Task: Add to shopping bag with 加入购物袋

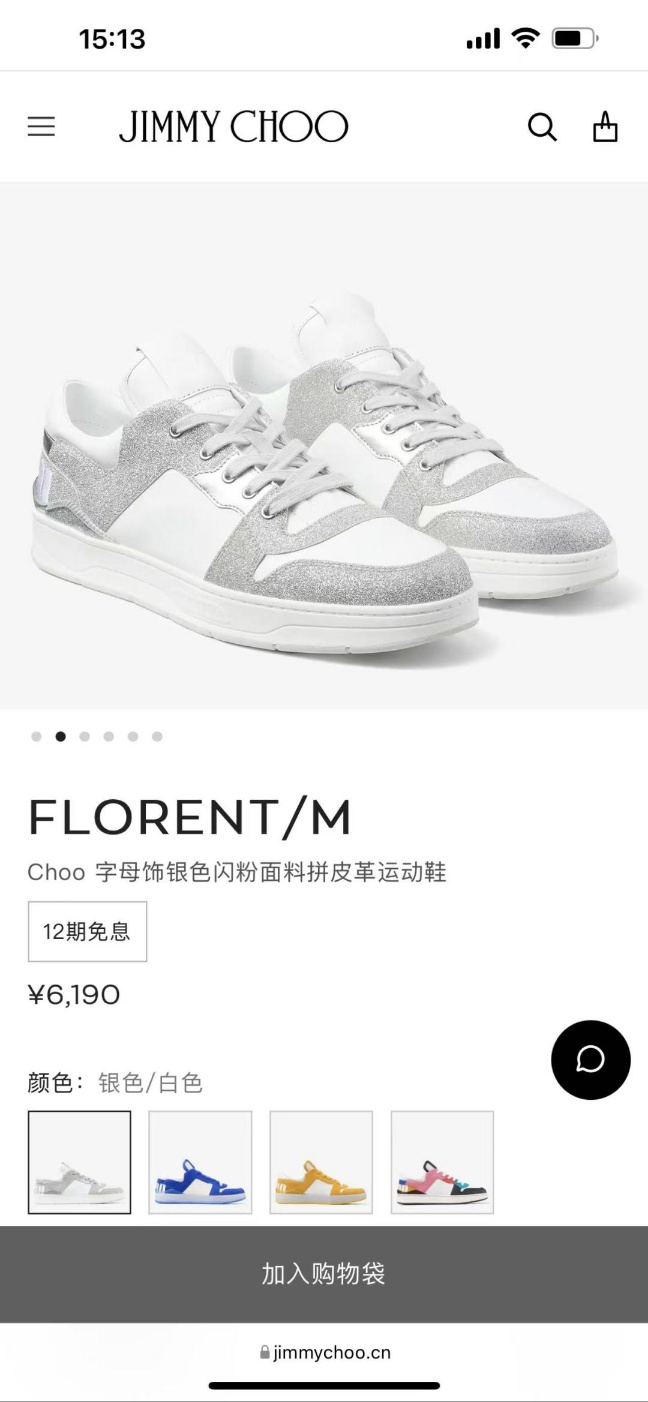Action: click(x=324, y=1273)
